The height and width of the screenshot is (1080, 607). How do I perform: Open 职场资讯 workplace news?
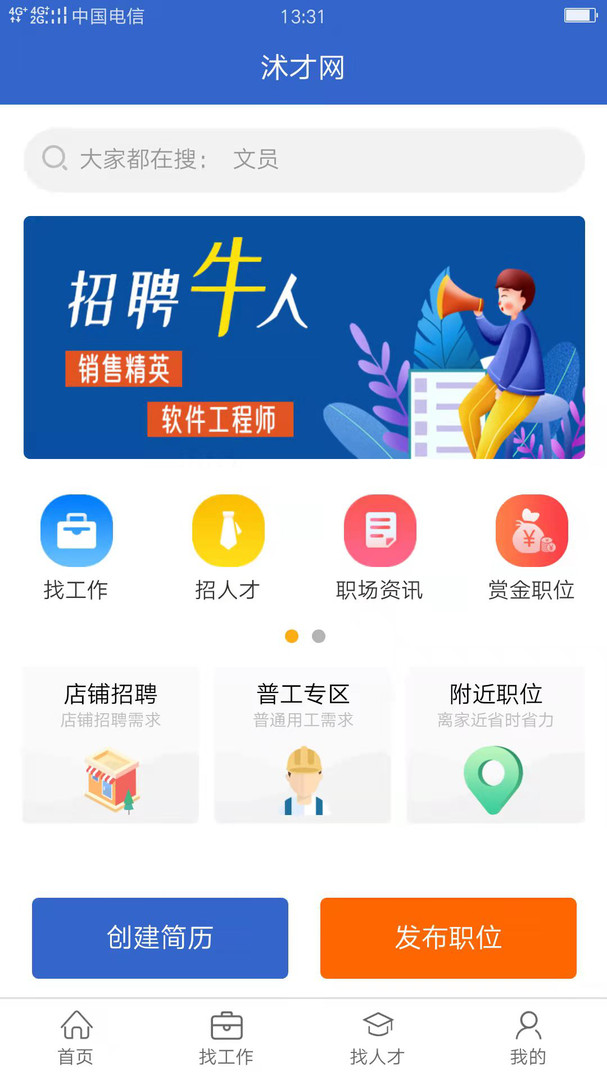(x=380, y=548)
